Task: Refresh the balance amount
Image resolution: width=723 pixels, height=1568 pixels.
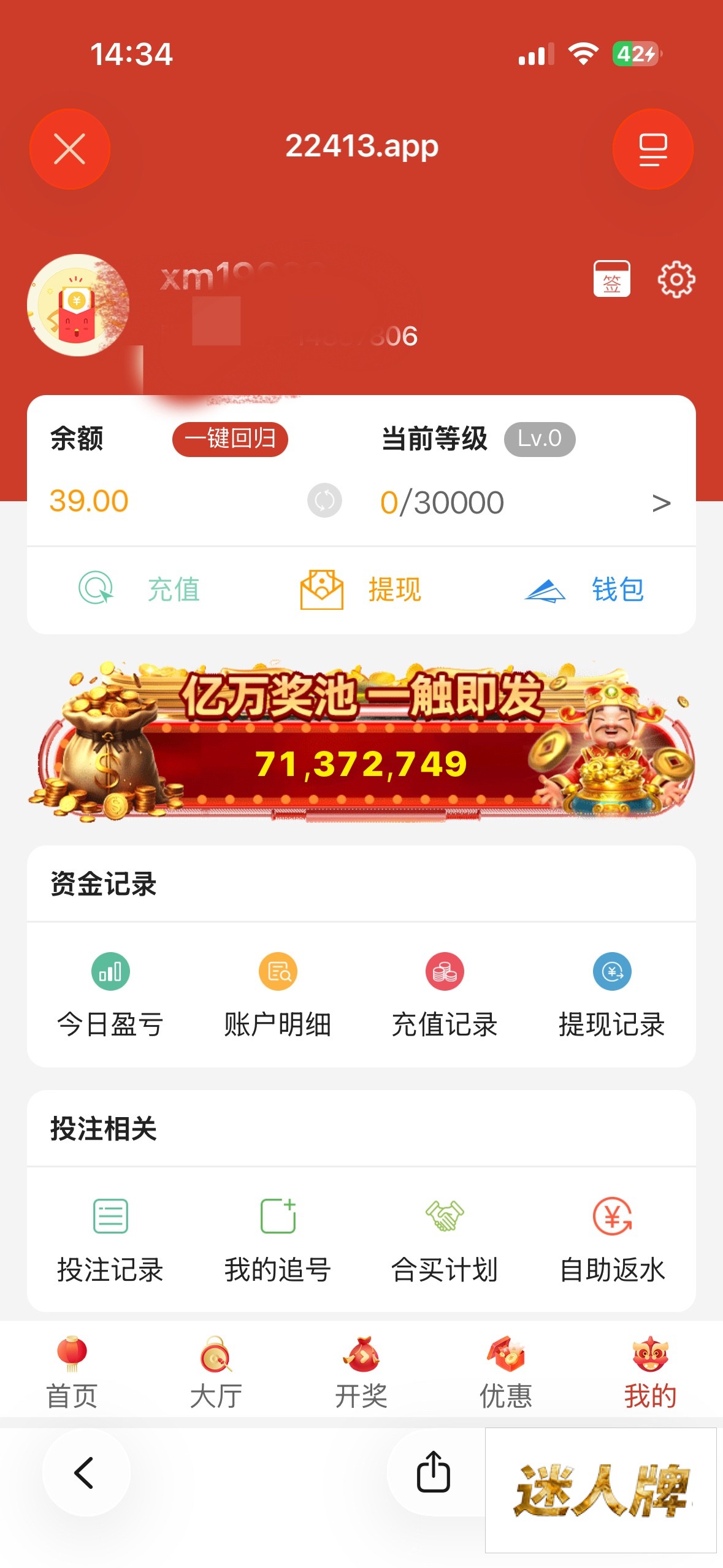Action: [324, 501]
